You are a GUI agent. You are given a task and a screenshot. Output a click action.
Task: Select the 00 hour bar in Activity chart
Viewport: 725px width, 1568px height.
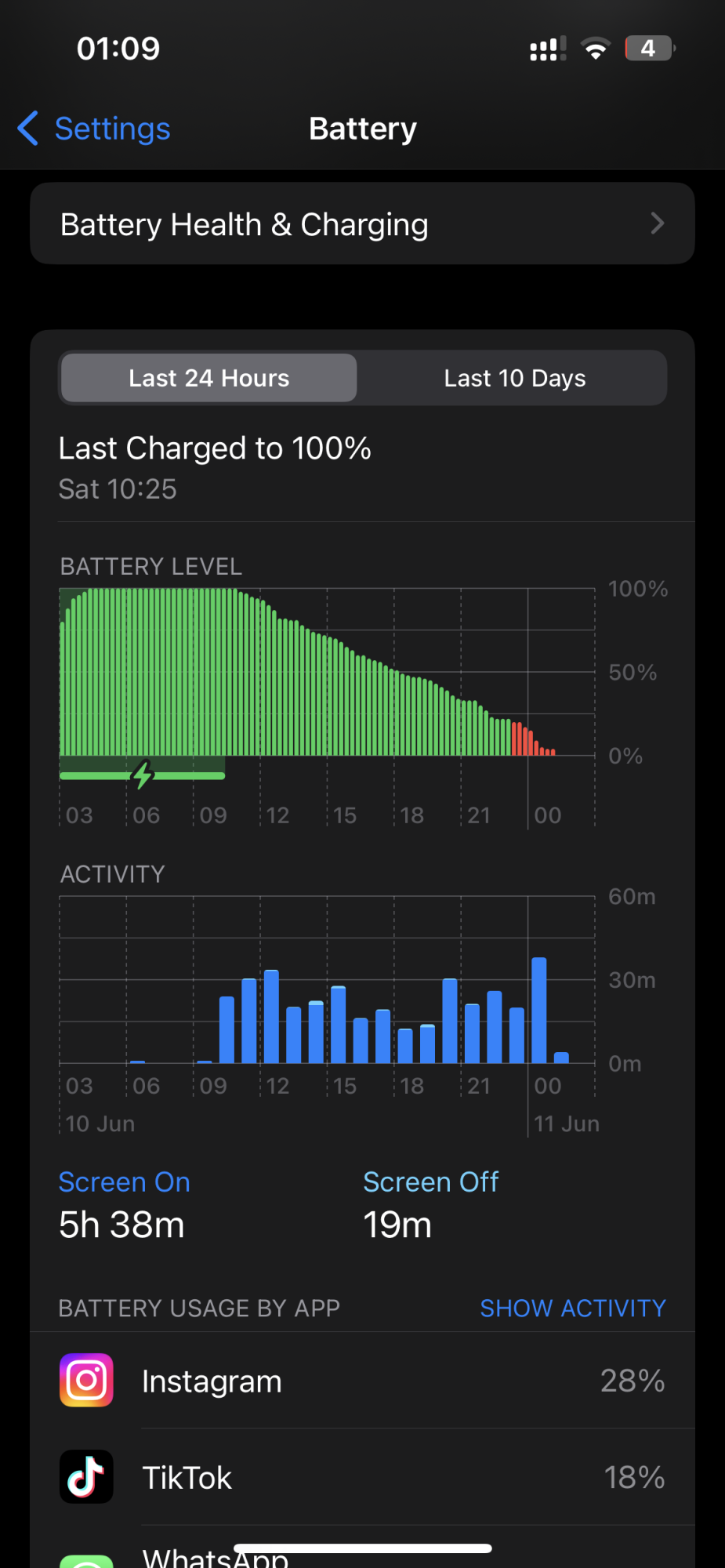click(x=538, y=1010)
